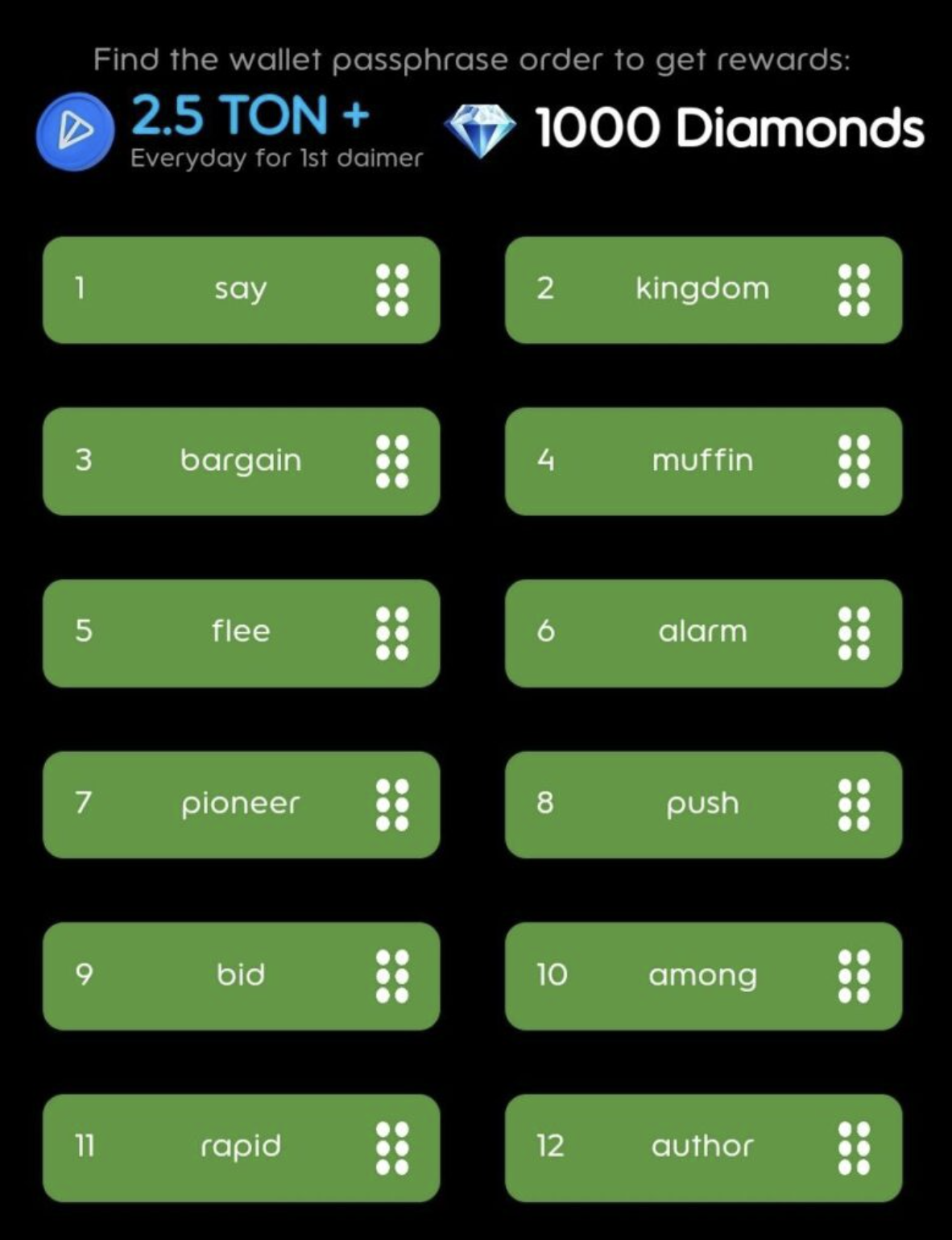Choose the 'bargain' passphrase card

point(240,461)
